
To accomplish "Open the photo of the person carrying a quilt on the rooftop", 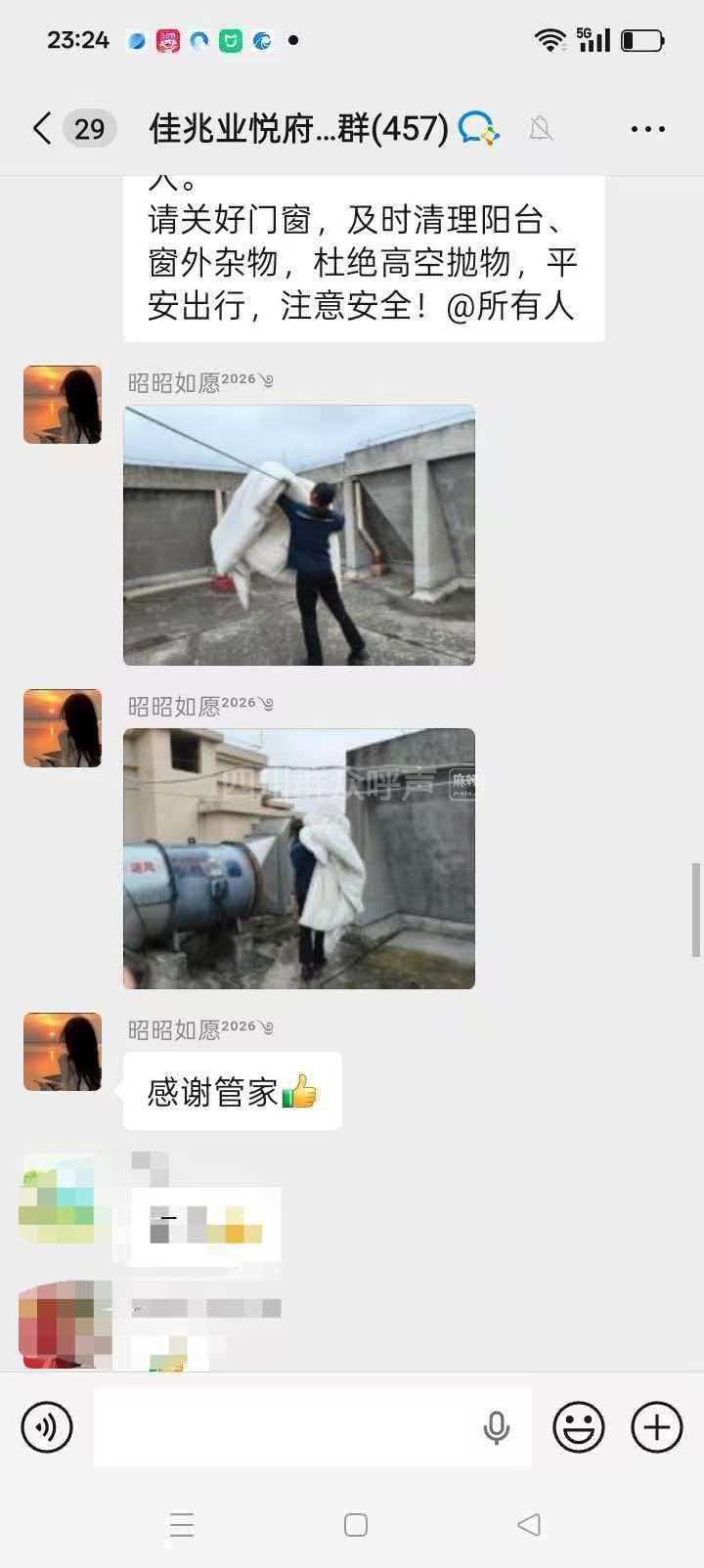I will pyautogui.click(x=298, y=535).
